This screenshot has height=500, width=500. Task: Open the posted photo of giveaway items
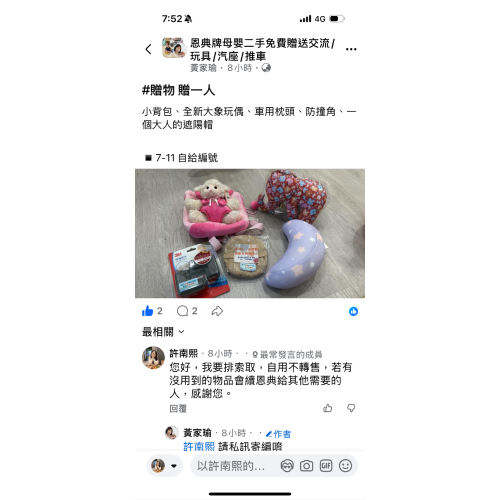tap(250, 233)
